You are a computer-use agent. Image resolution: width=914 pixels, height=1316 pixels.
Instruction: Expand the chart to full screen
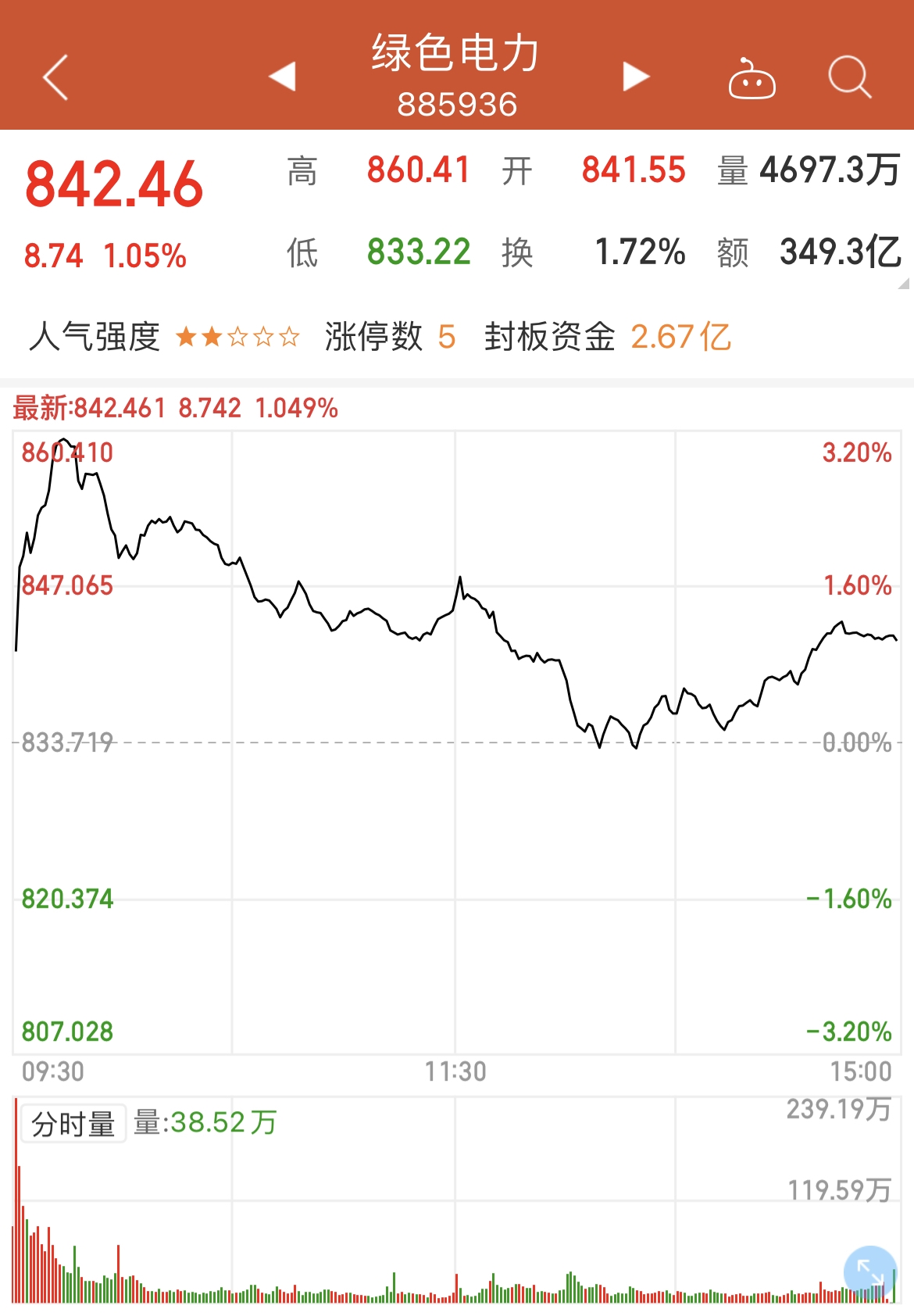point(869,1271)
